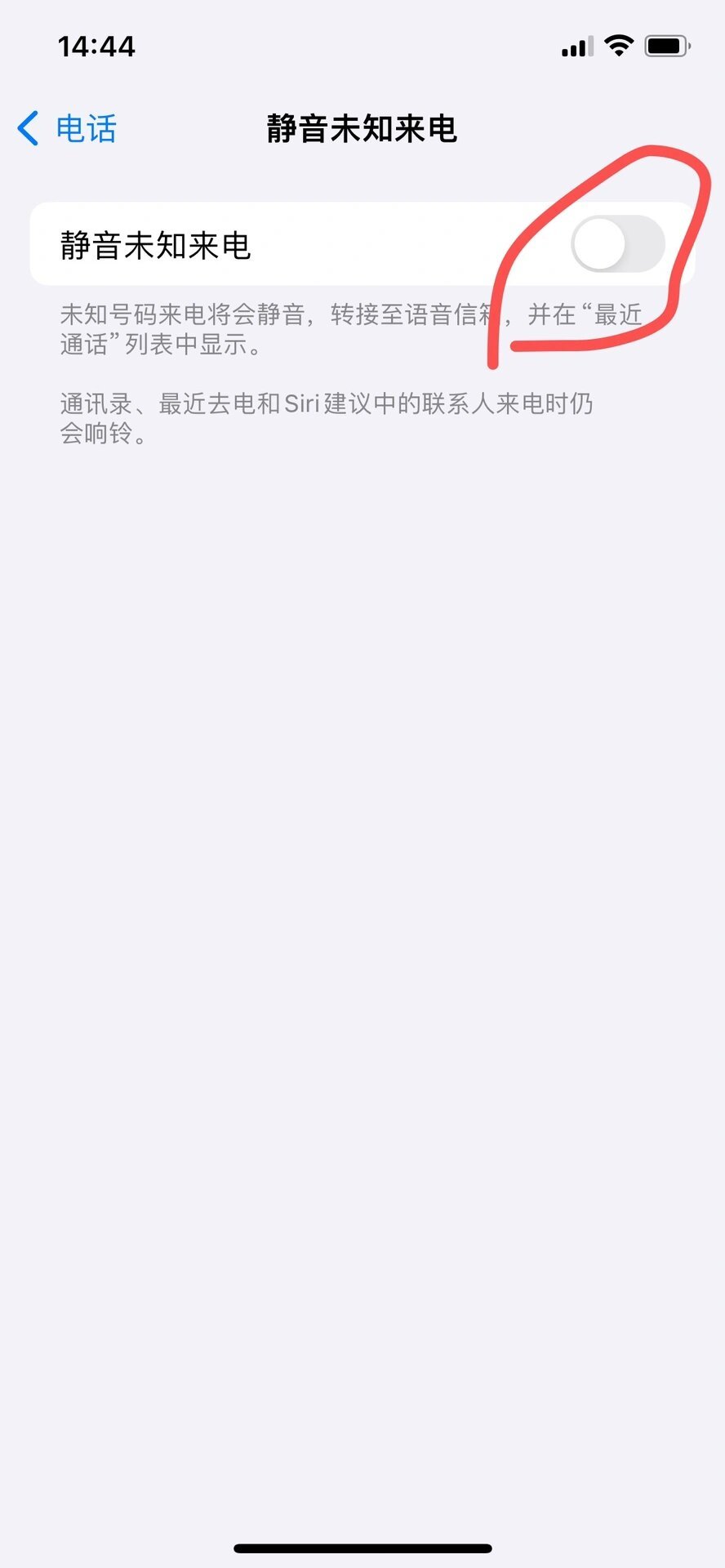This screenshot has height=1568, width=725.
Task: Tap the text mentioning Siri 建议
Action: tap(327, 418)
